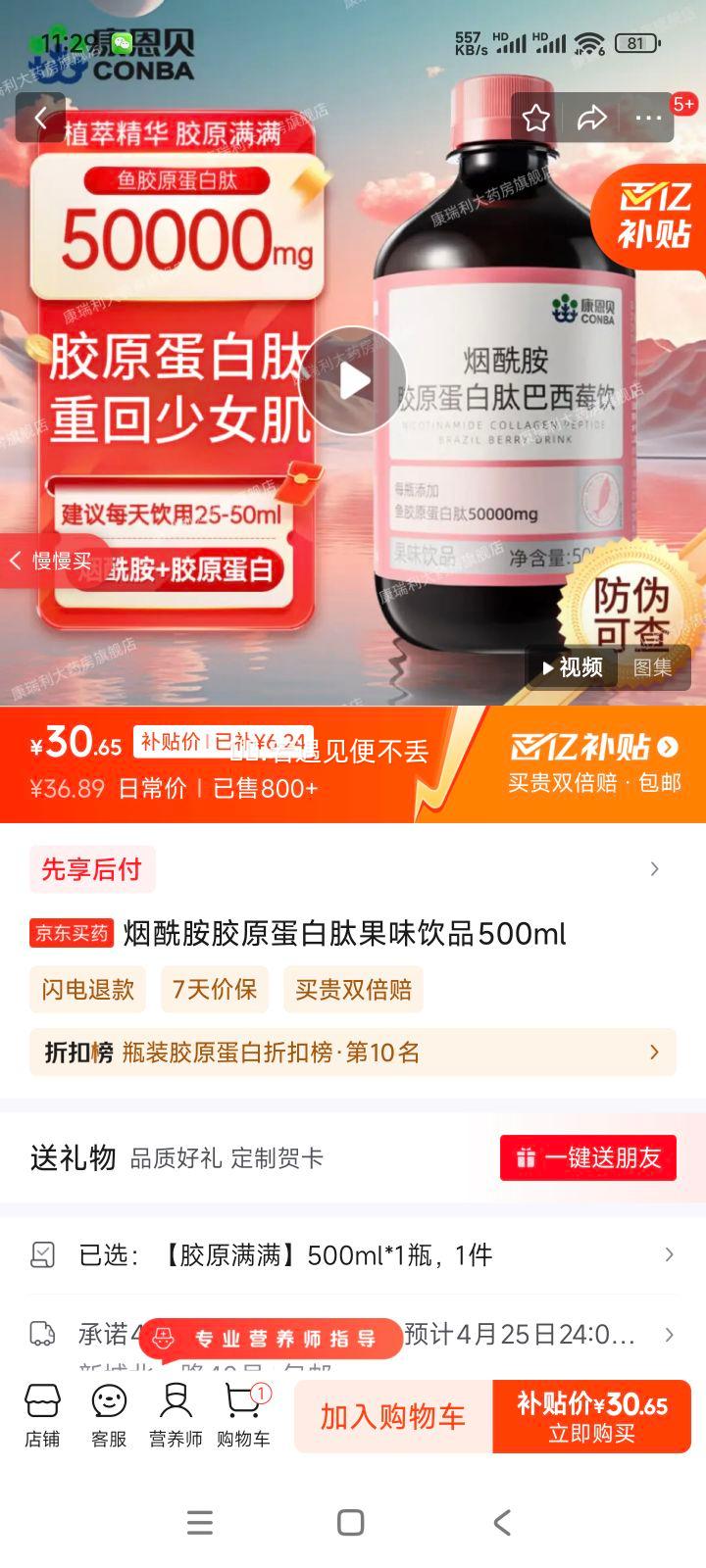Tap the 专业营养师指导 floating bubble
Screen dimensions: 706x1568
pos(272,1338)
